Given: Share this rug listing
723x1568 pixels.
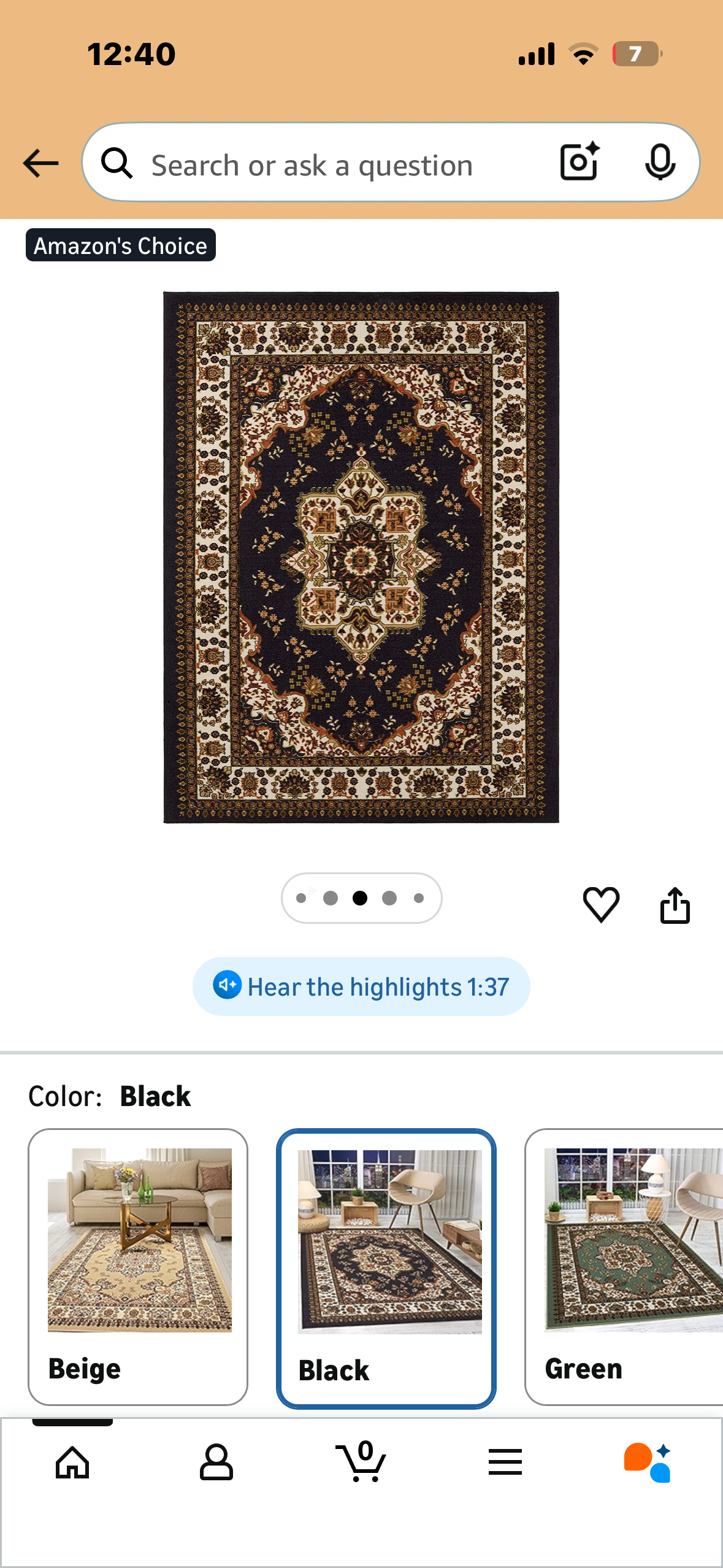Looking at the screenshot, I should point(675,904).
